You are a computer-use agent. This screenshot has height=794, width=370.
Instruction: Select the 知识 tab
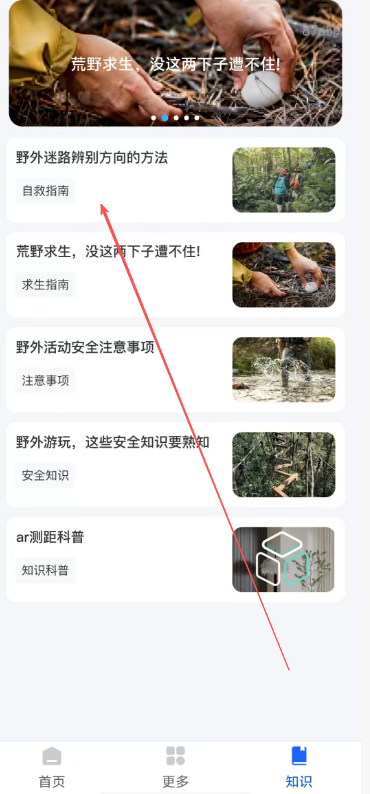[x=299, y=767]
